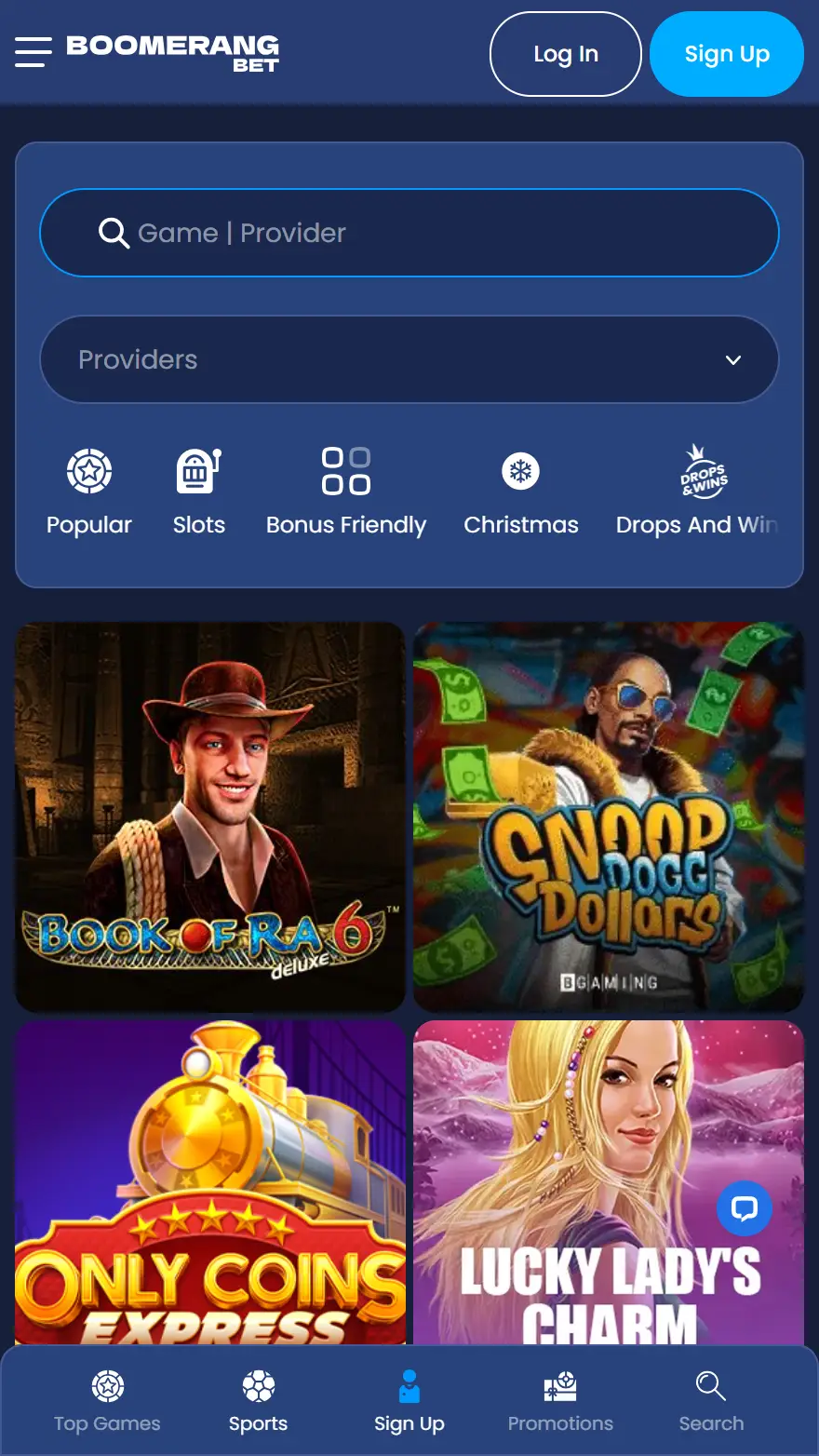
Task: Open the hamburger menu
Action: click(x=33, y=52)
